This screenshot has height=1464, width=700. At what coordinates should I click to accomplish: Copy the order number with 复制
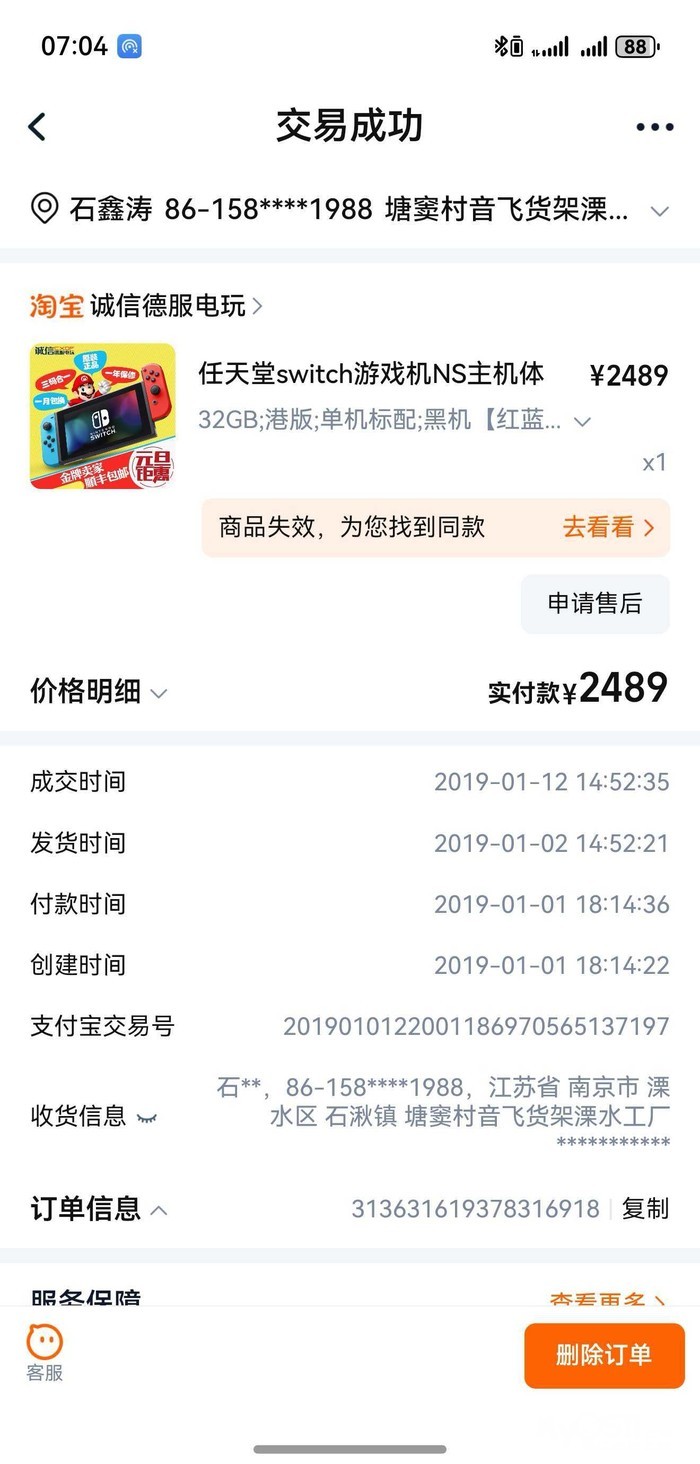pyautogui.click(x=645, y=1208)
